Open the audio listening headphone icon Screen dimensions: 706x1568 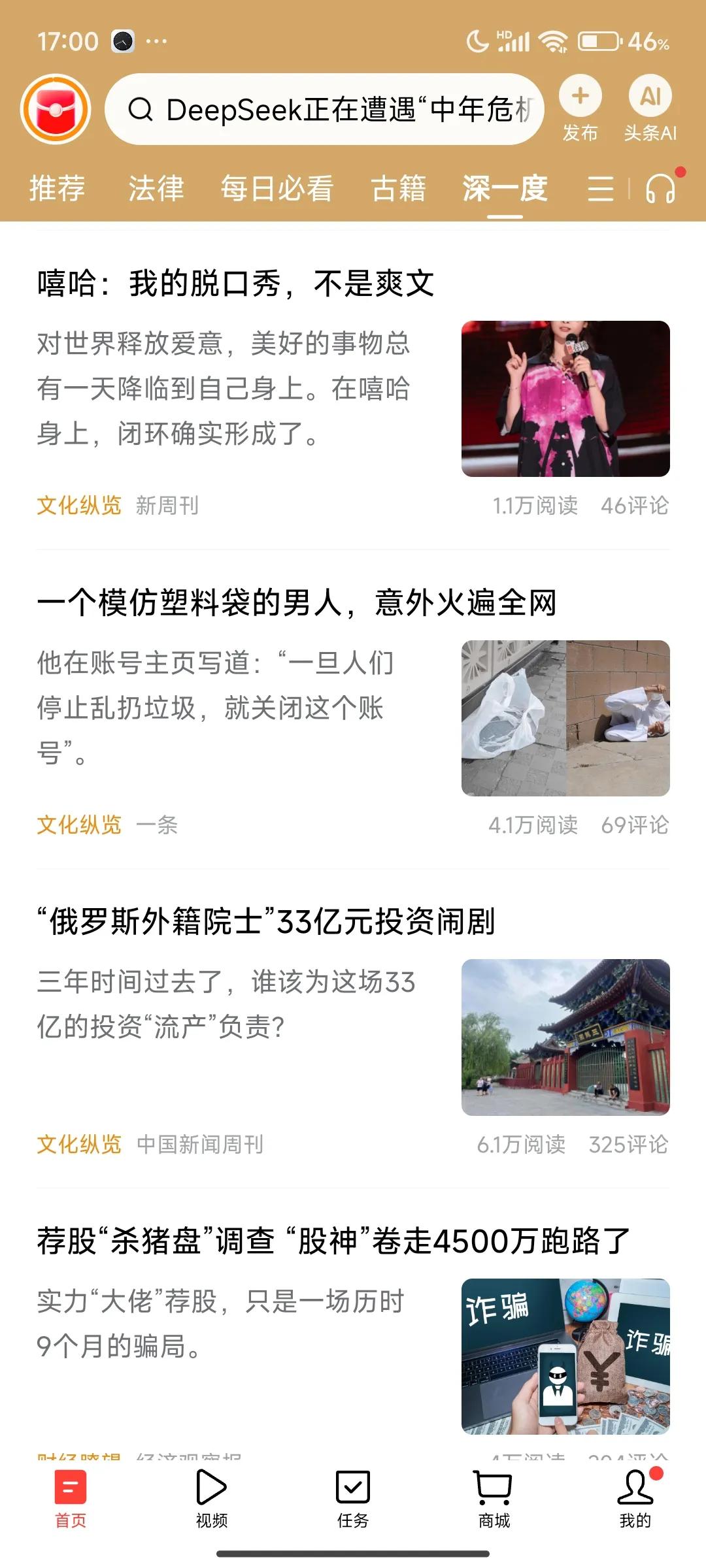[x=660, y=190]
